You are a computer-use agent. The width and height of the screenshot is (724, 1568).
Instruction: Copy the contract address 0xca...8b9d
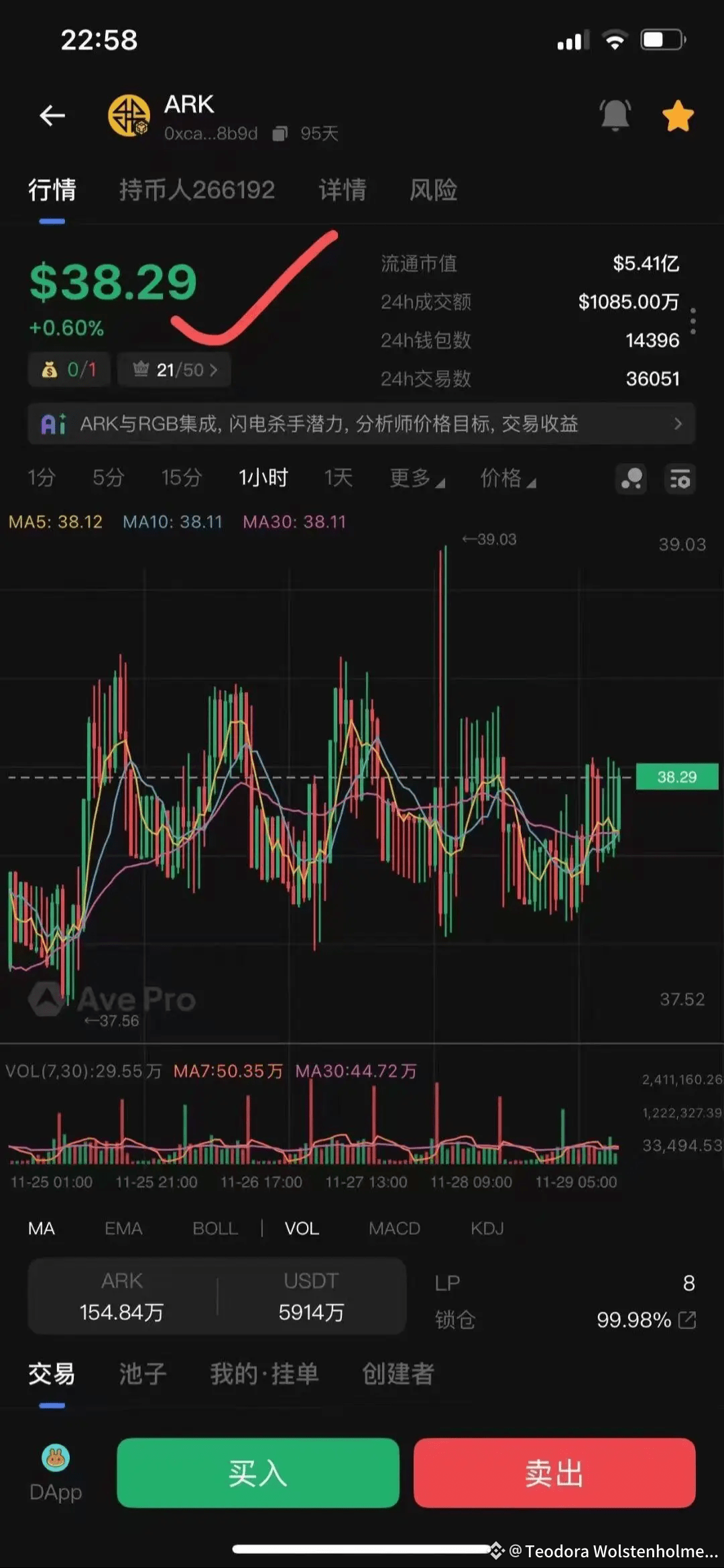tap(280, 133)
